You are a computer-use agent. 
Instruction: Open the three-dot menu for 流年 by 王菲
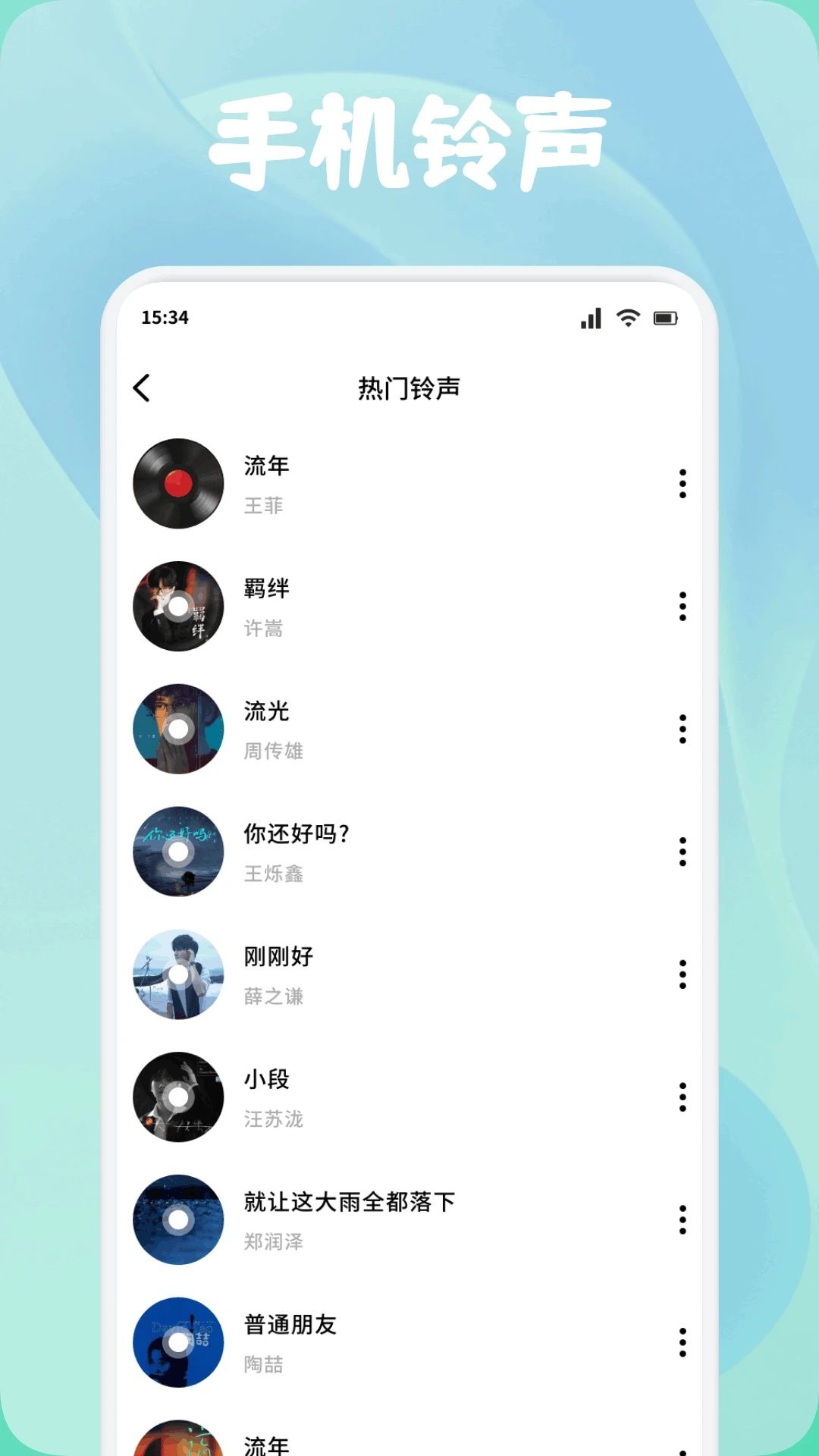[683, 485]
